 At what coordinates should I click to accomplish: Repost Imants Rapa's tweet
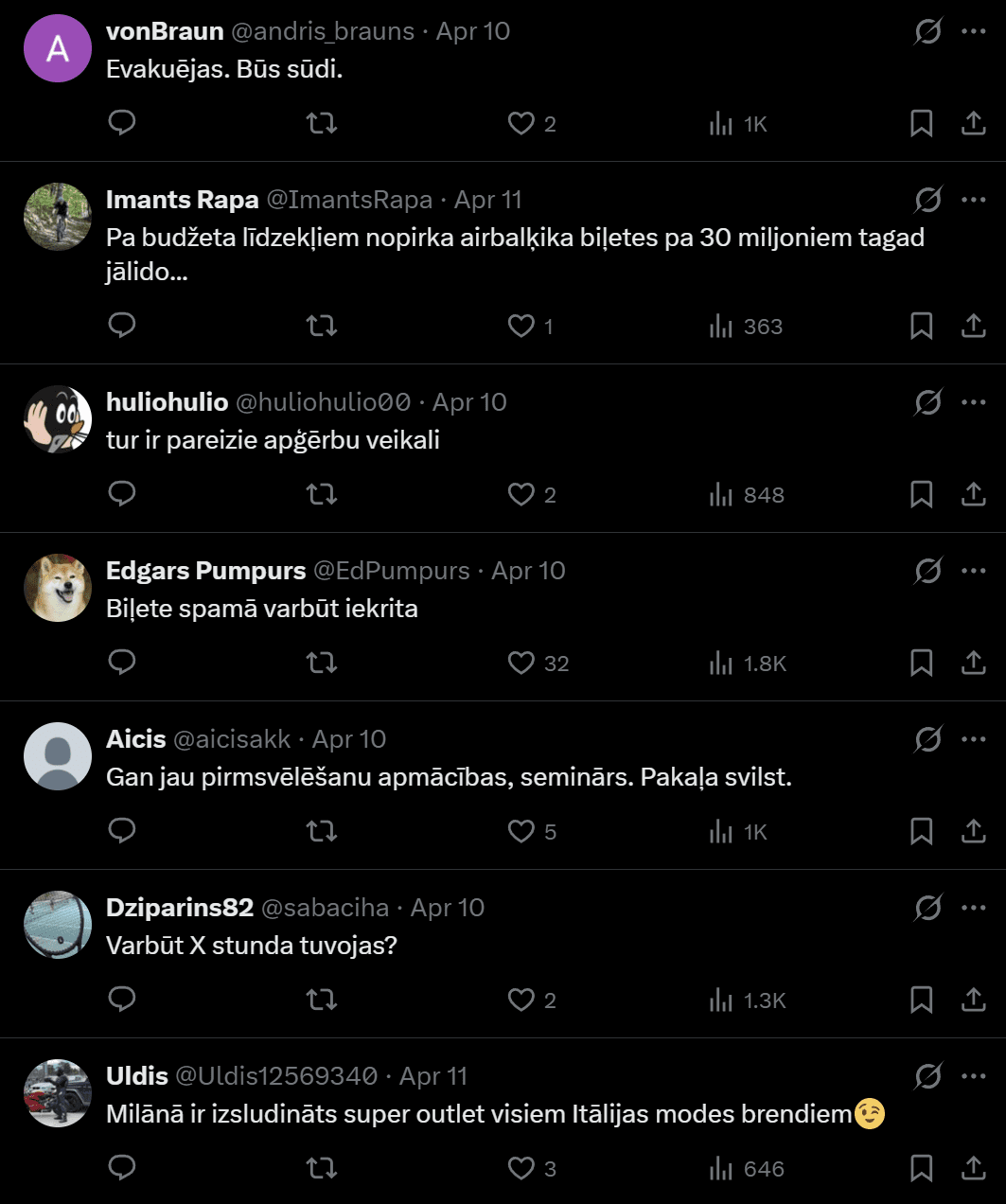coord(322,327)
